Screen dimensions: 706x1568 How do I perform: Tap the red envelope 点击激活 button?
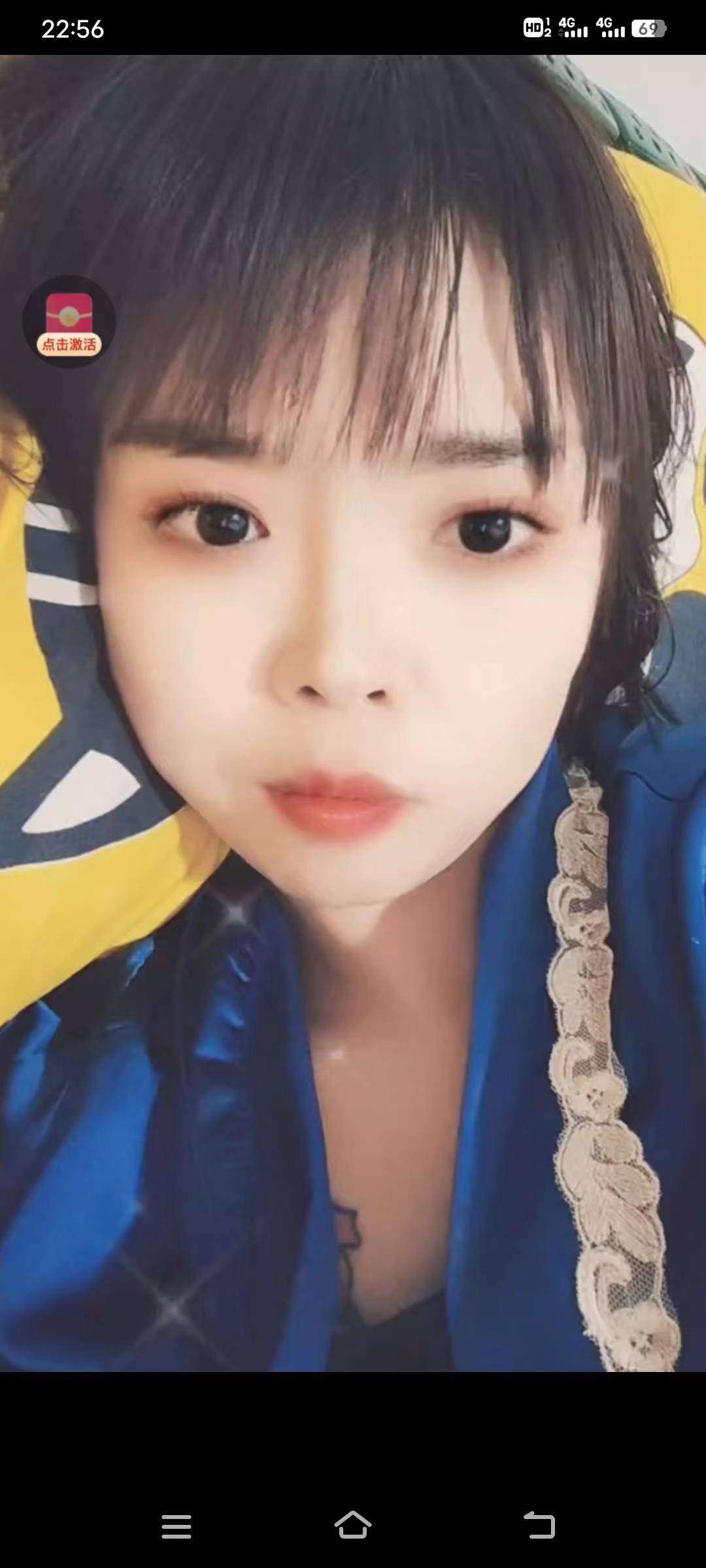tap(69, 322)
